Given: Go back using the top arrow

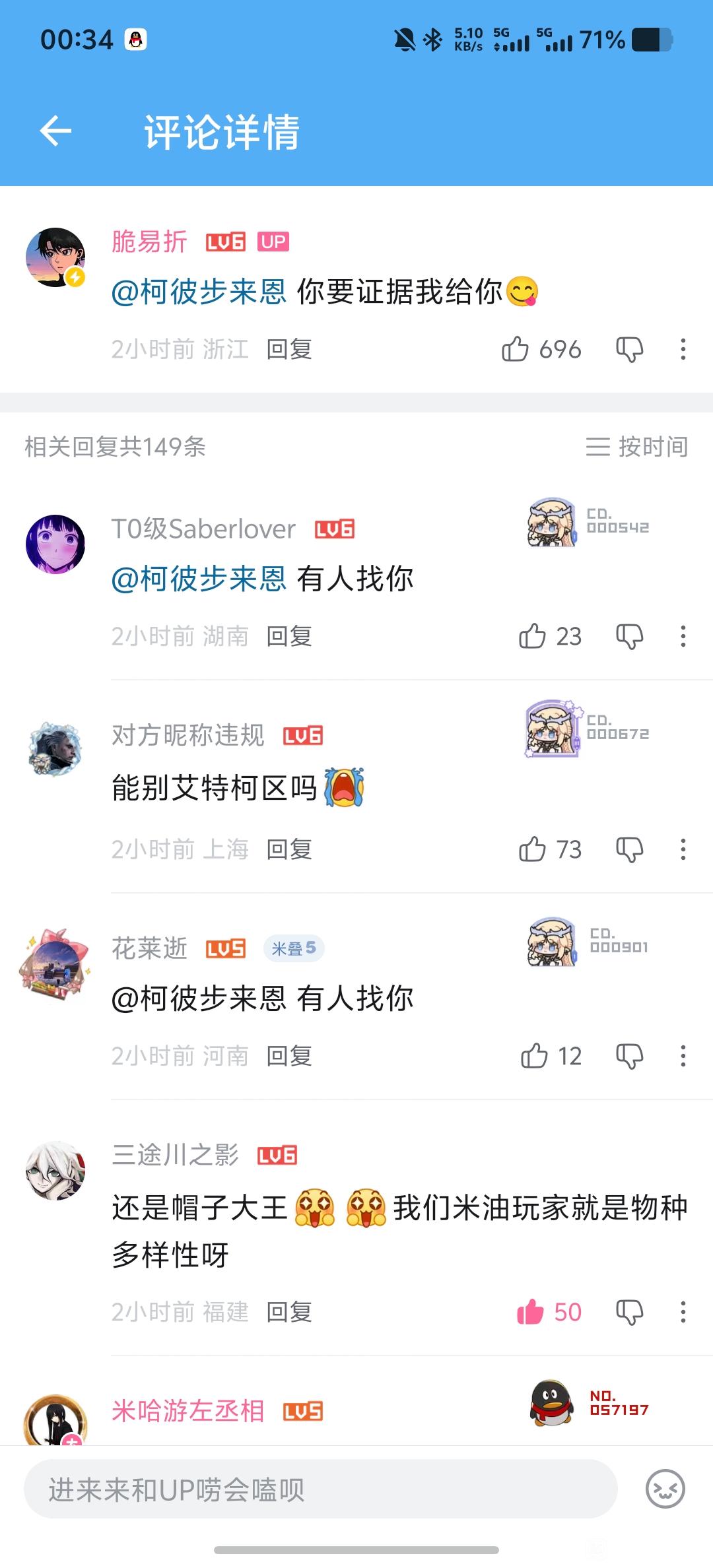Looking at the screenshot, I should pos(55,131).
